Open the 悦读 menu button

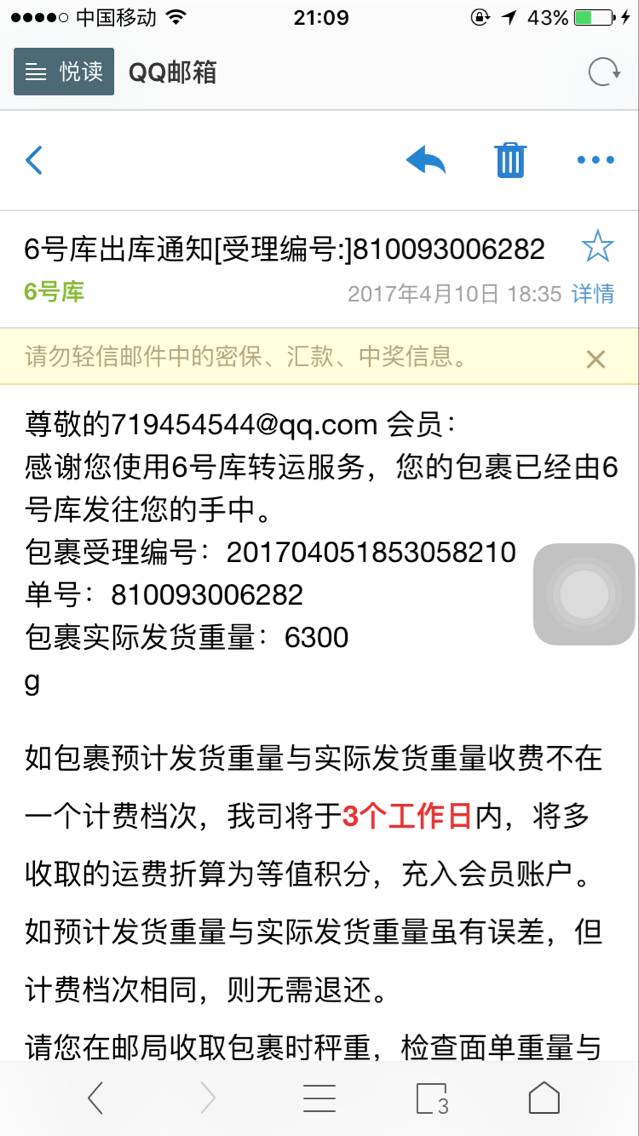64,72
